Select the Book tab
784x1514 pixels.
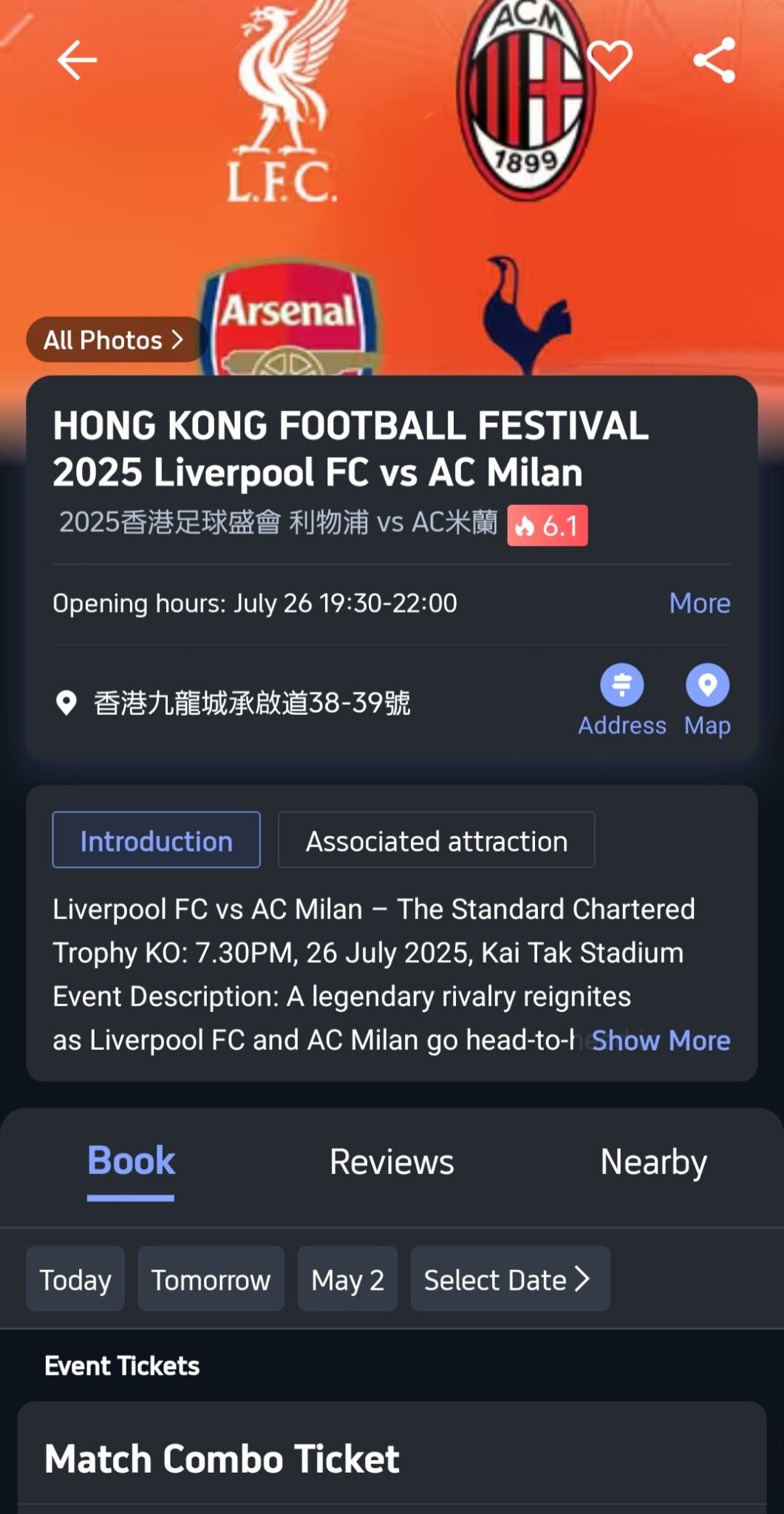click(x=131, y=1162)
